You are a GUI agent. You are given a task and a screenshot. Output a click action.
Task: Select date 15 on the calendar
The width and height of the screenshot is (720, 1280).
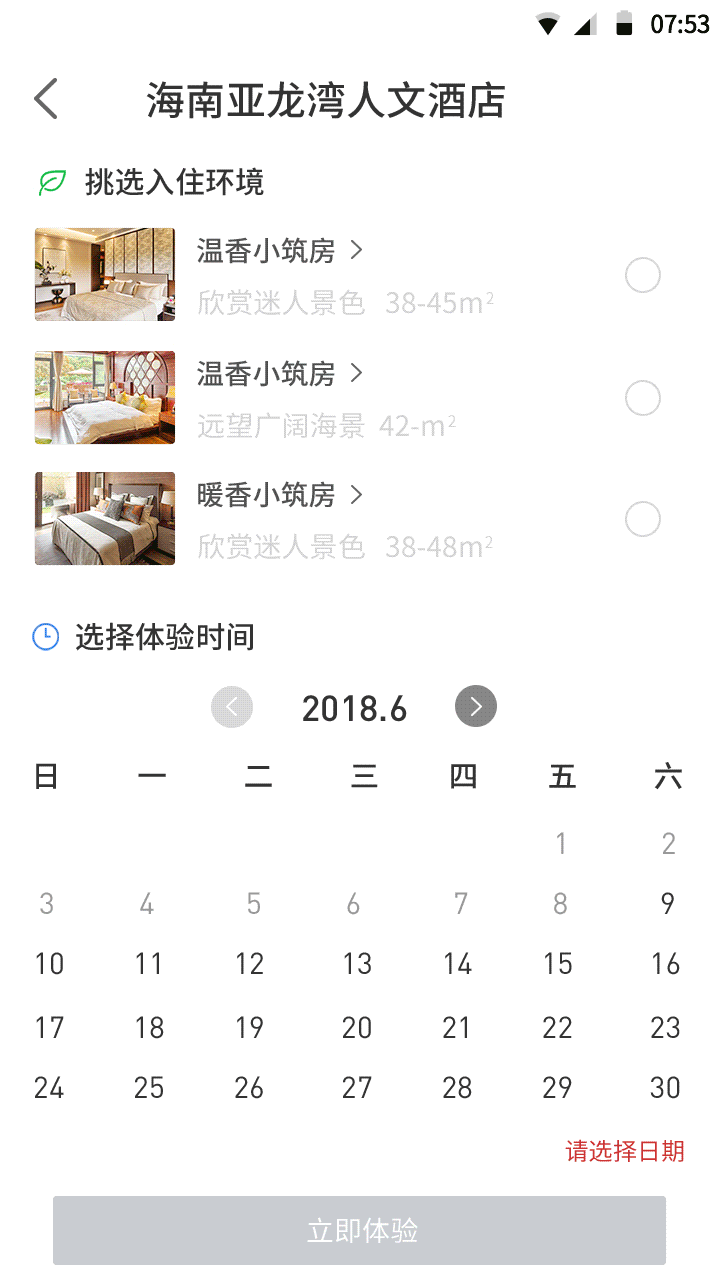pos(557,964)
